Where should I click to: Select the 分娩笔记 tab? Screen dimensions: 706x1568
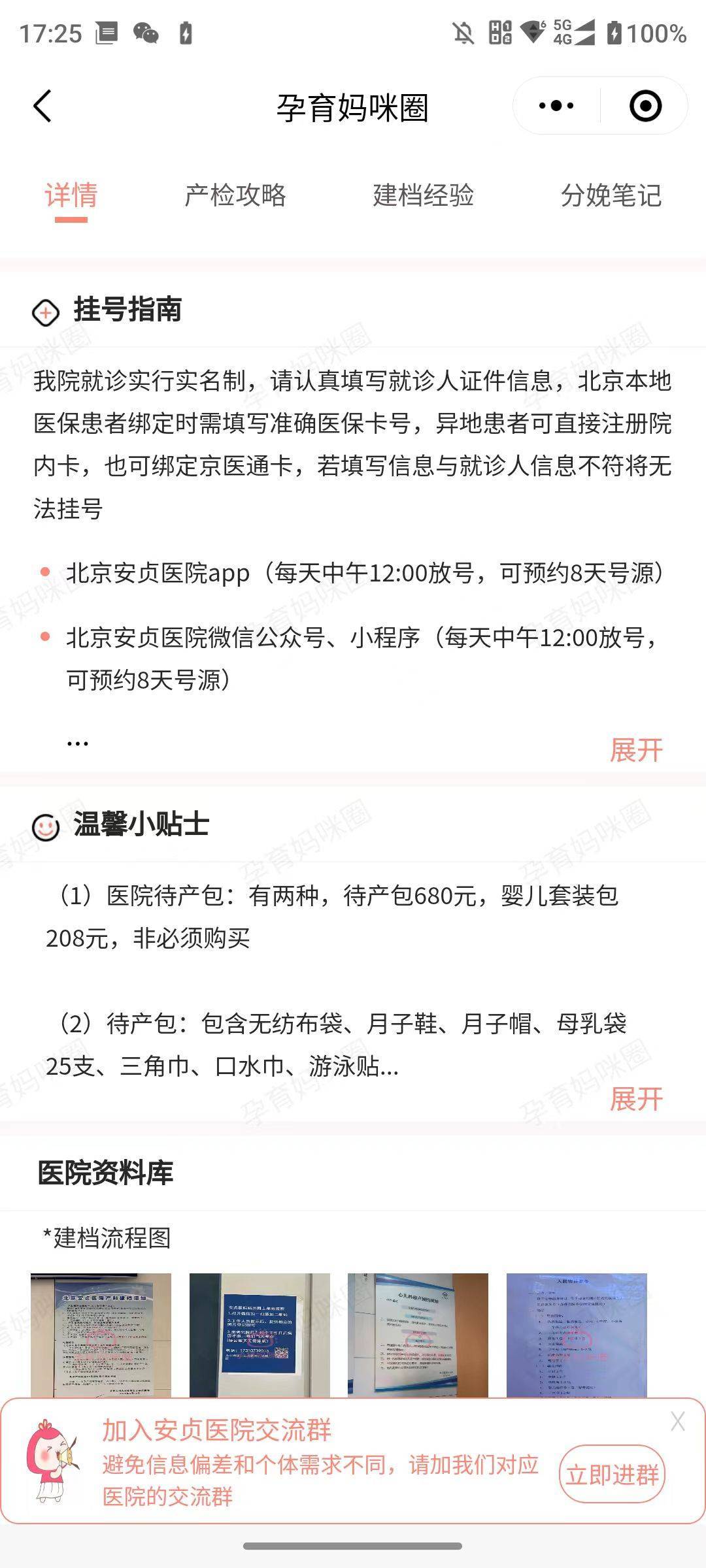(611, 195)
